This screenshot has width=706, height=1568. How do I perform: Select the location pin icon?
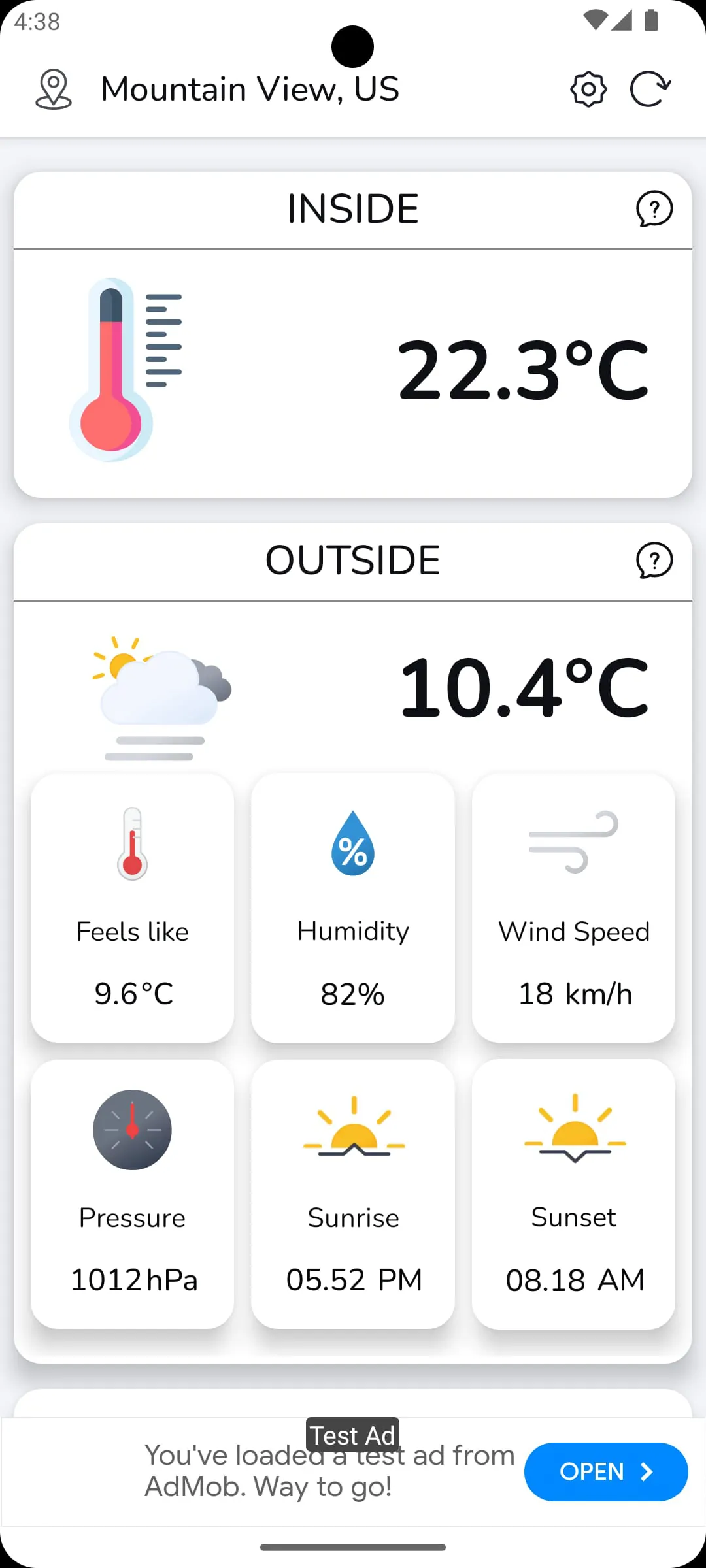pos(52,88)
